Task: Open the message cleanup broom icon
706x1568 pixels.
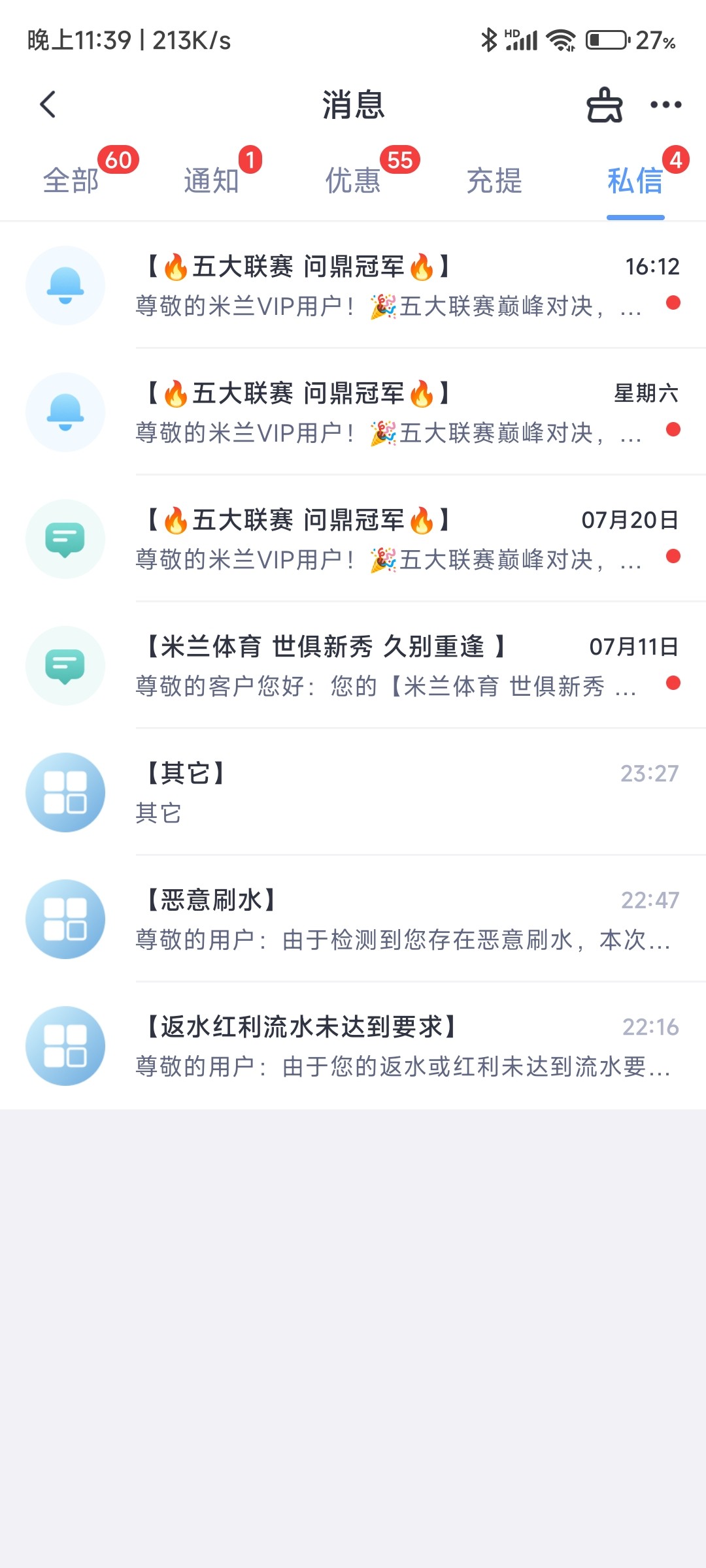Action: pyautogui.click(x=605, y=105)
